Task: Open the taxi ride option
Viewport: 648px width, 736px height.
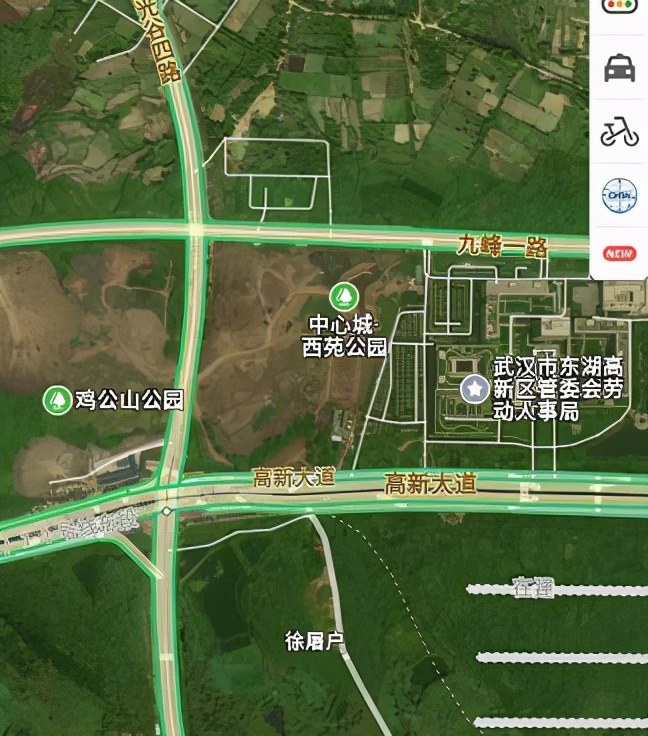Action: point(619,69)
